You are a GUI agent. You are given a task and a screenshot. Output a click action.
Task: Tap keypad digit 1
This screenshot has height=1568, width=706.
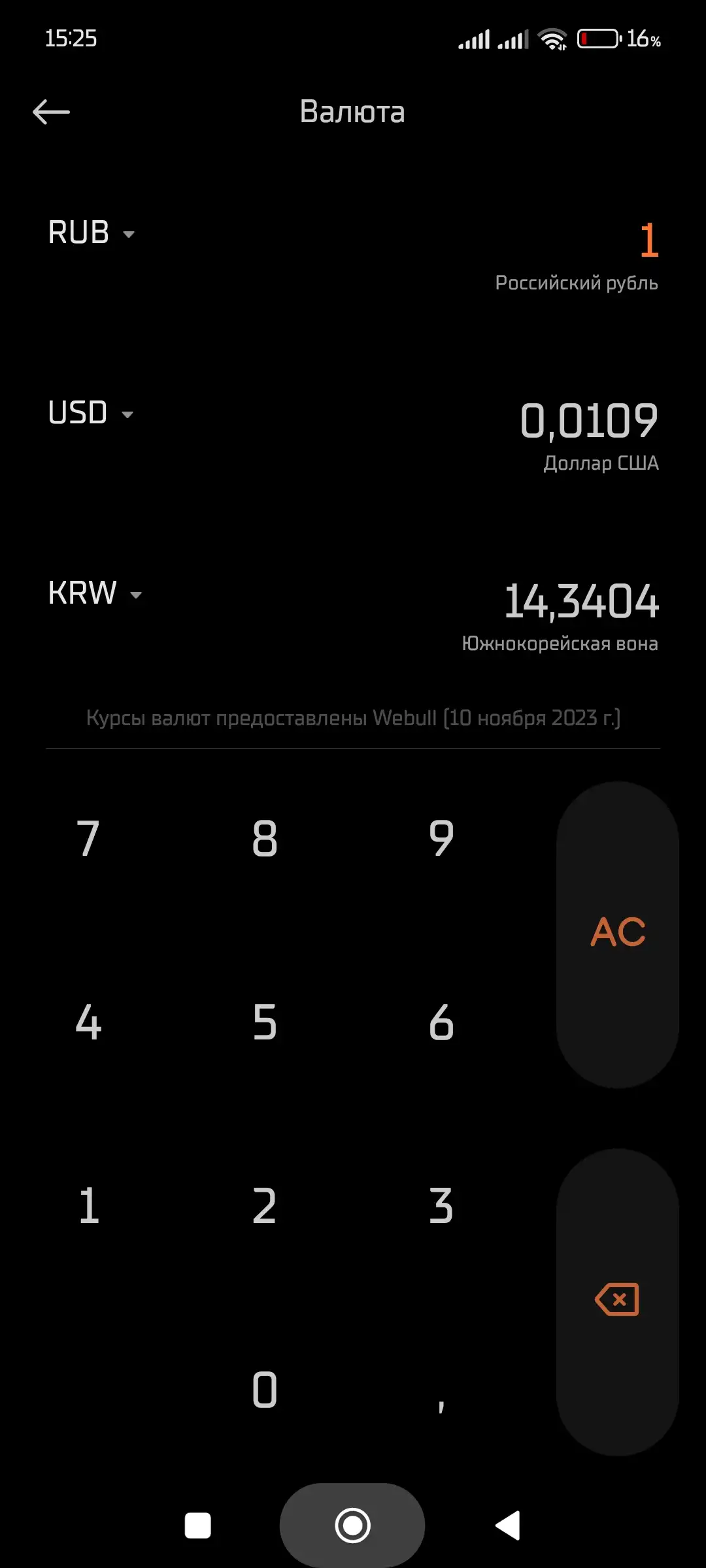[88, 1206]
